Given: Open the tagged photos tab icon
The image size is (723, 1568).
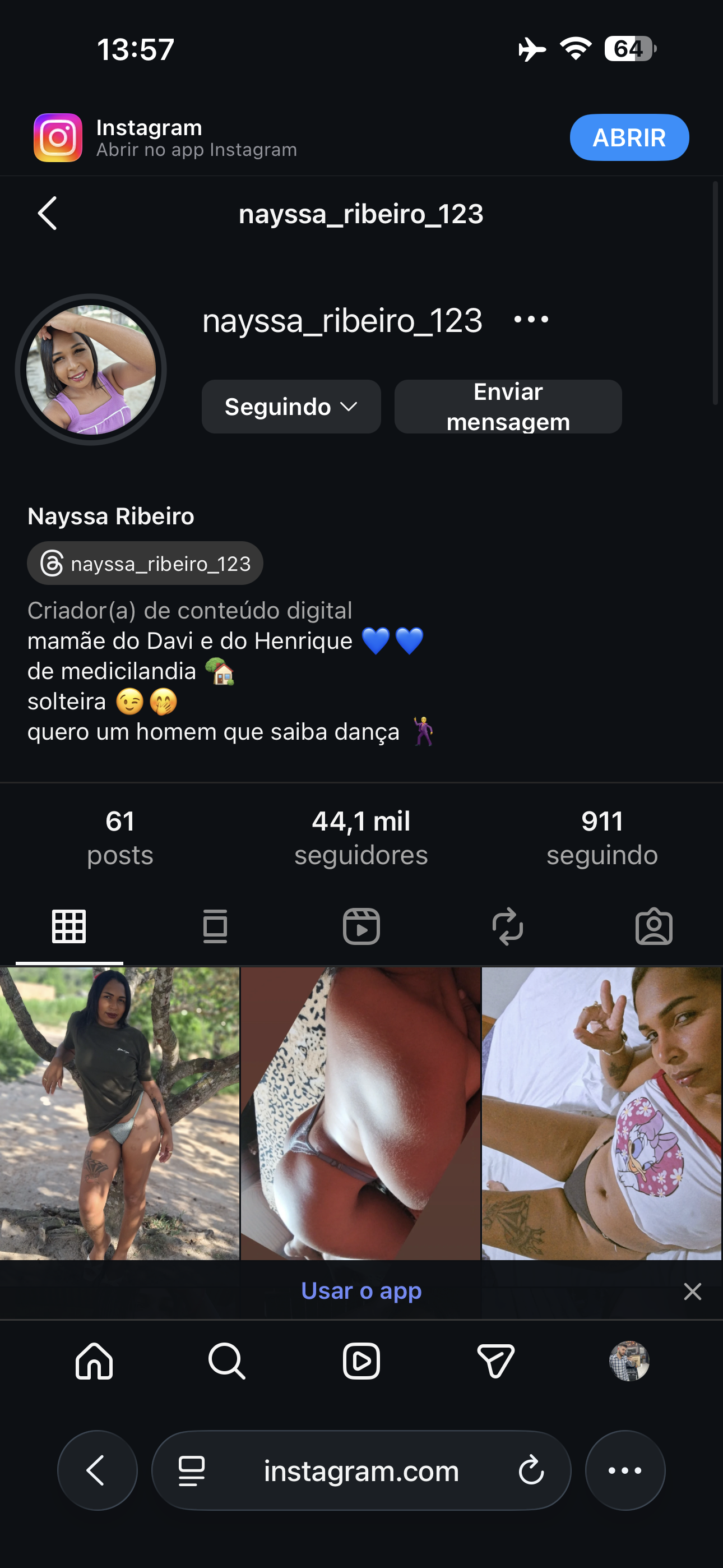Looking at the screenshot, I should click(x=654, y=926).
